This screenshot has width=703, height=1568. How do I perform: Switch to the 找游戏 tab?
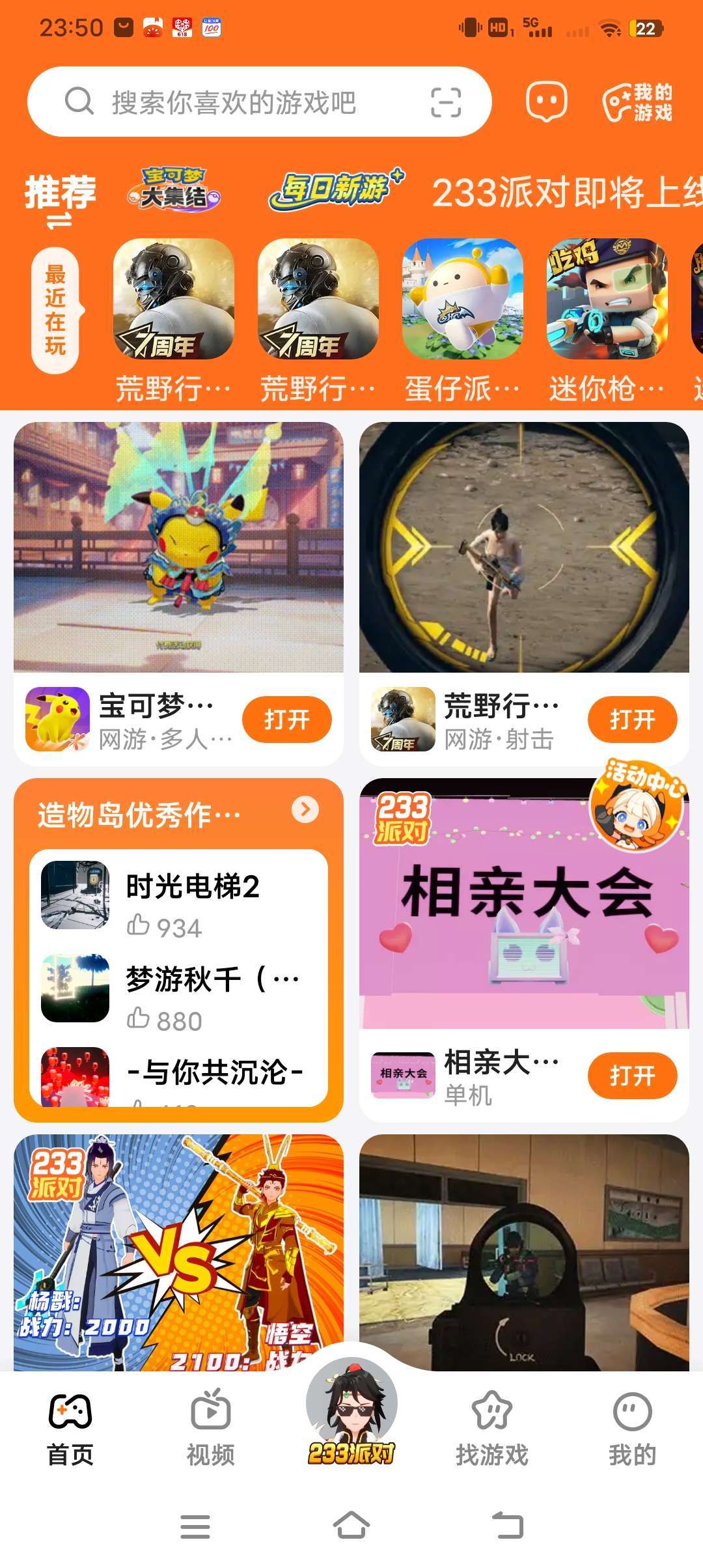coord(491,1426)
